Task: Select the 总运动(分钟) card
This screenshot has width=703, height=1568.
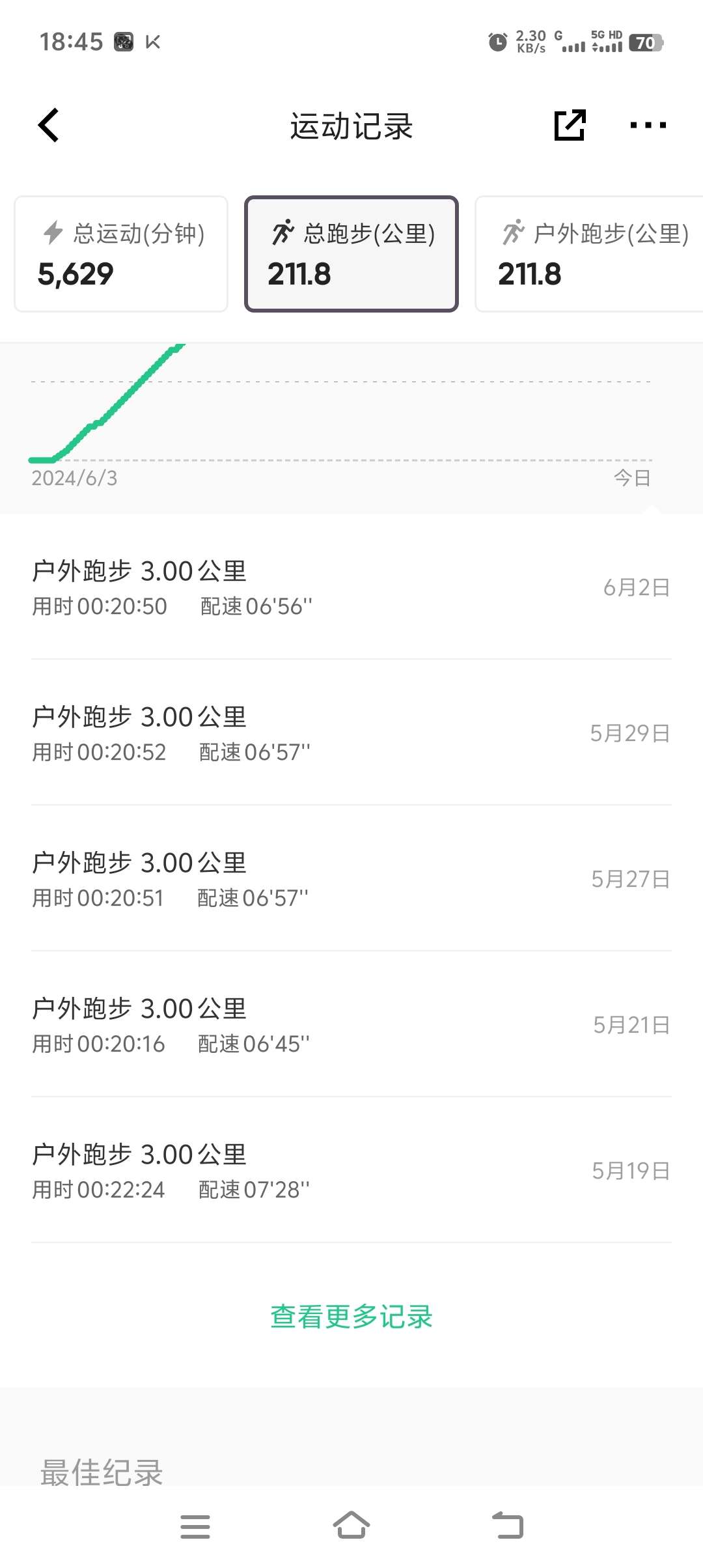Action: pos(121,254)
